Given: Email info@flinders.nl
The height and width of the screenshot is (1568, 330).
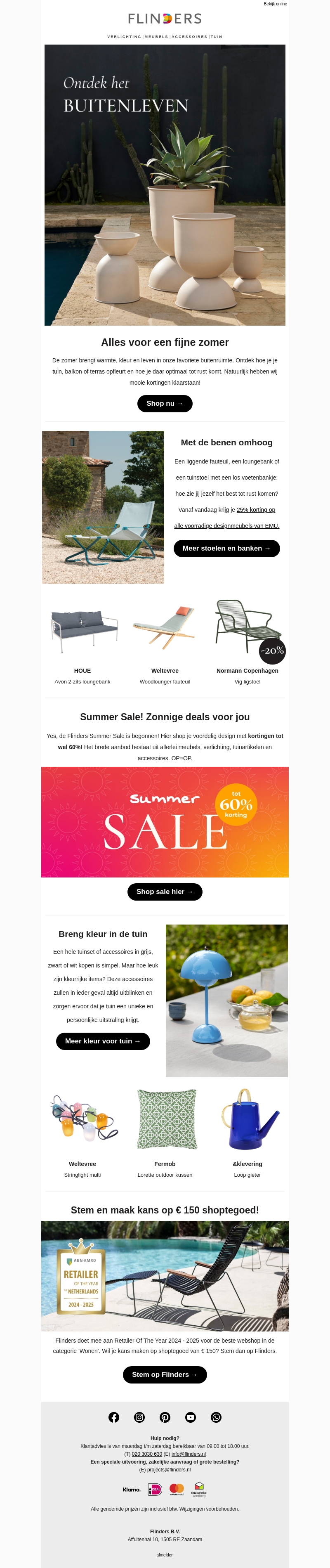Looking at the screenshot, I should click(188, 1454).
